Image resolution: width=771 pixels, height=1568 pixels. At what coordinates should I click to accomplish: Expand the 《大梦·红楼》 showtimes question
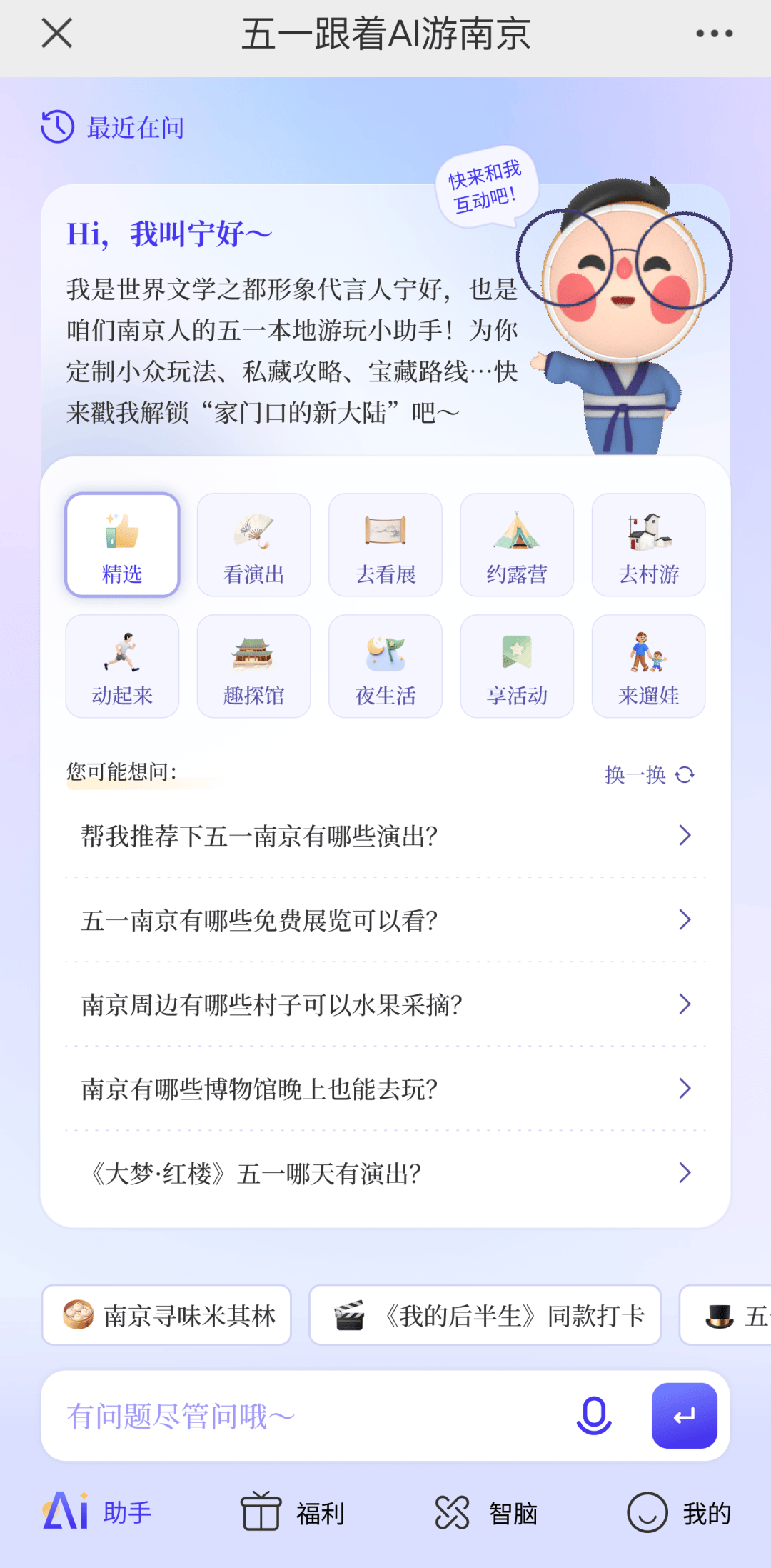tap(685, 1172)
